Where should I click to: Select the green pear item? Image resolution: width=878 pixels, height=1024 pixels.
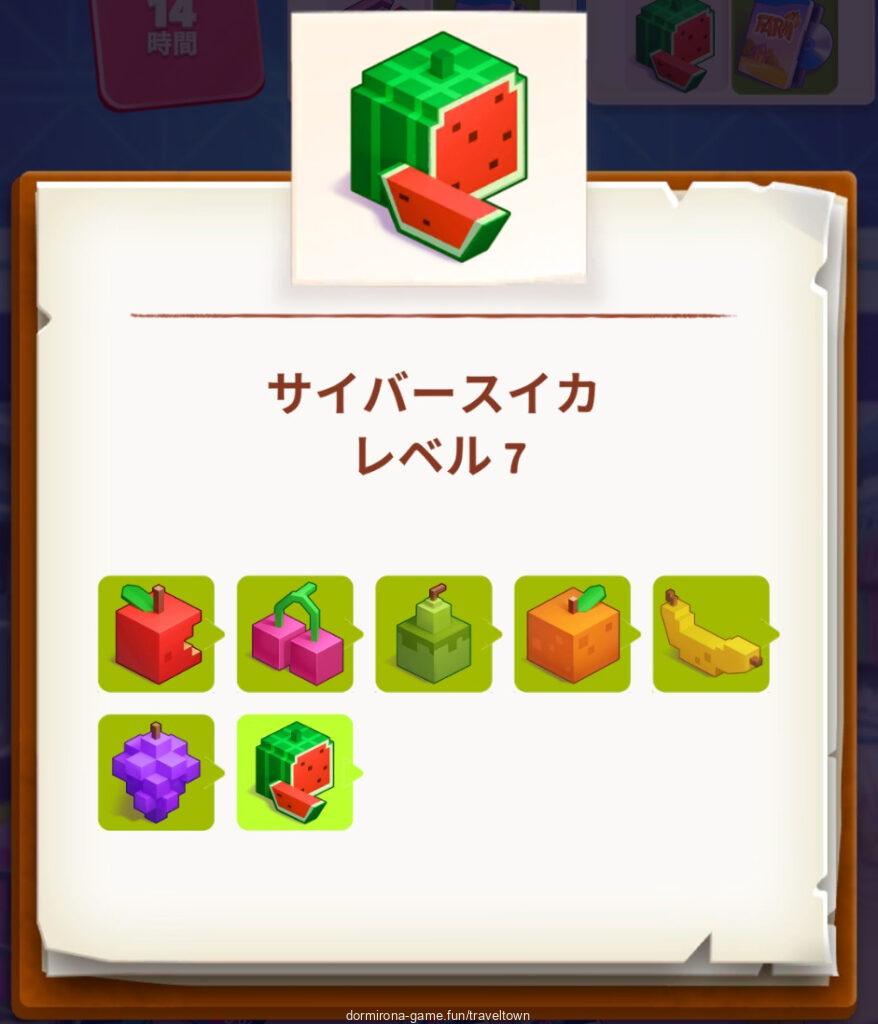click(x=433, y=634)
